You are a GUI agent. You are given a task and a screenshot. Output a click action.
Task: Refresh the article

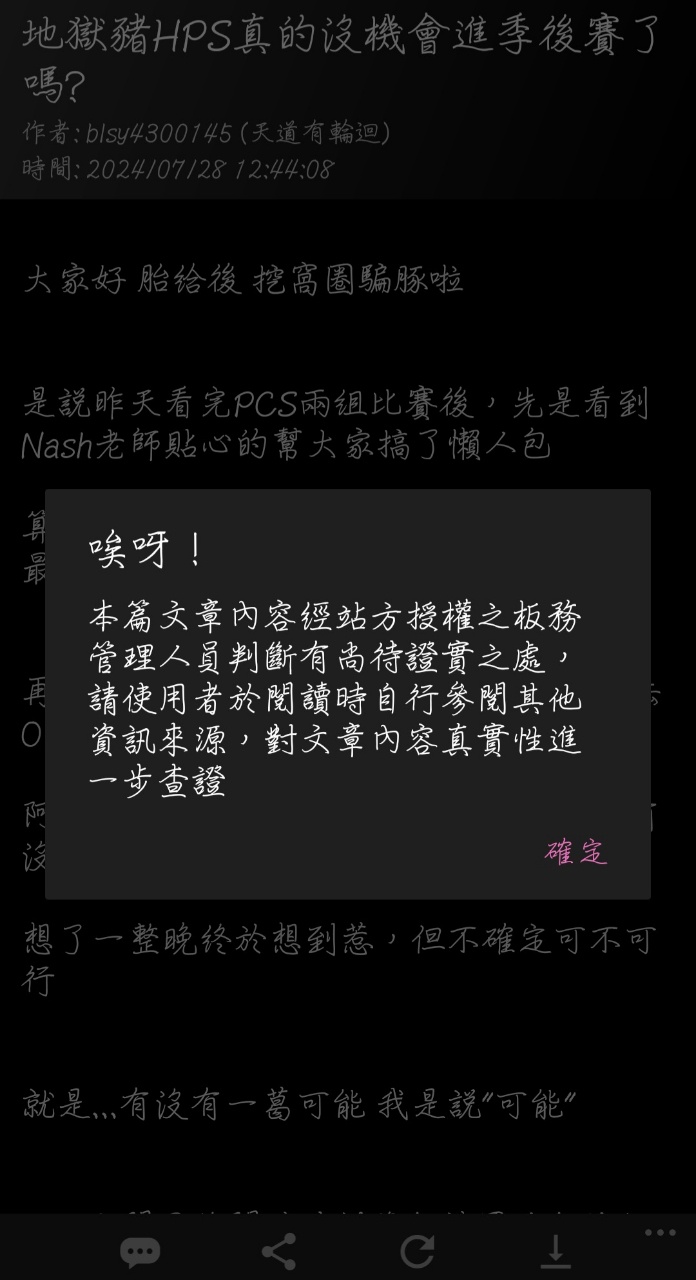click(417, 1251)
